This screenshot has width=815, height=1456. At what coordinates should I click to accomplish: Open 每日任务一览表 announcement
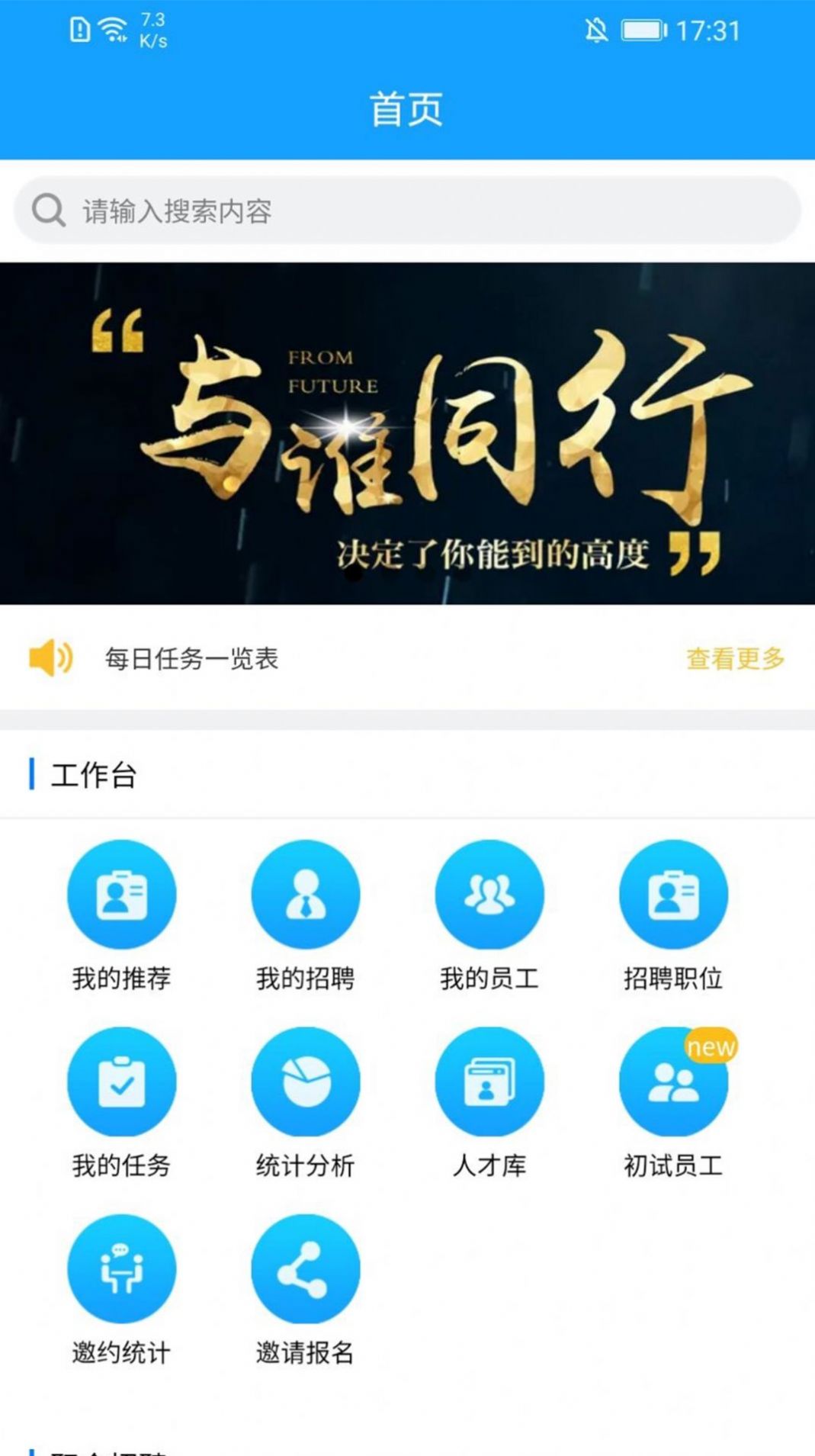(191, 658)
